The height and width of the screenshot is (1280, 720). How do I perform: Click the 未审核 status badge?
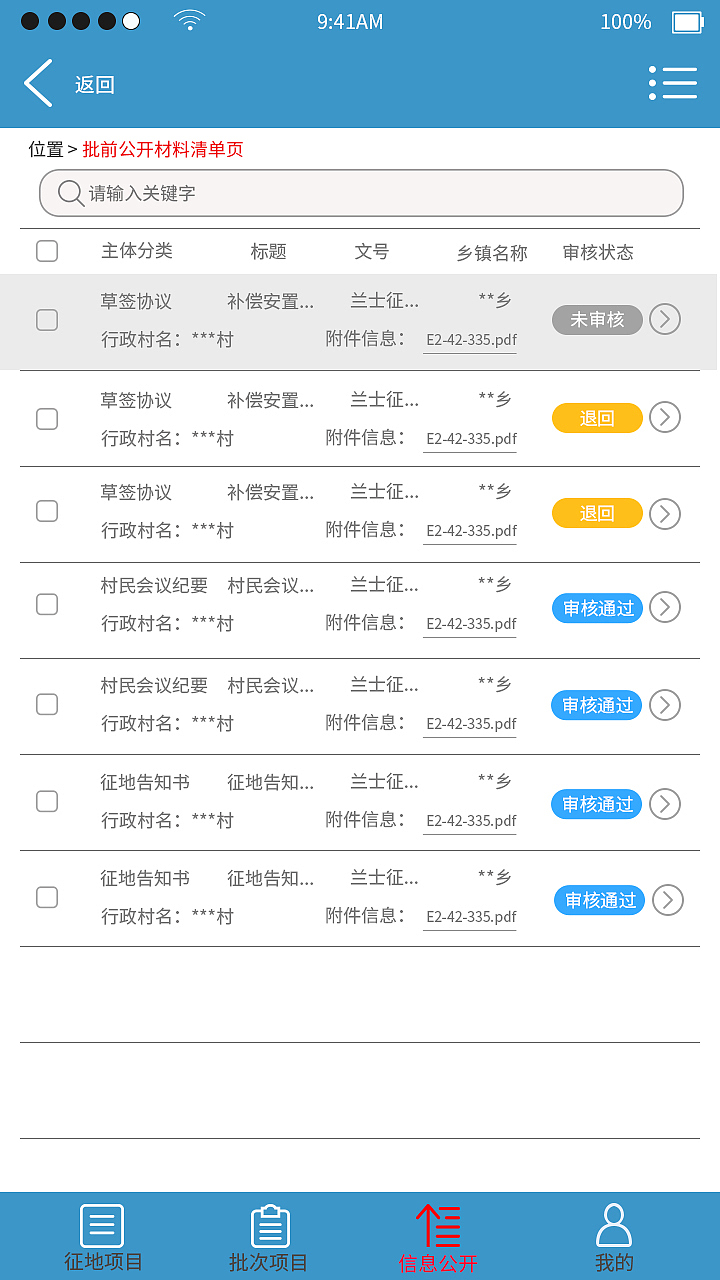[597, 320]
